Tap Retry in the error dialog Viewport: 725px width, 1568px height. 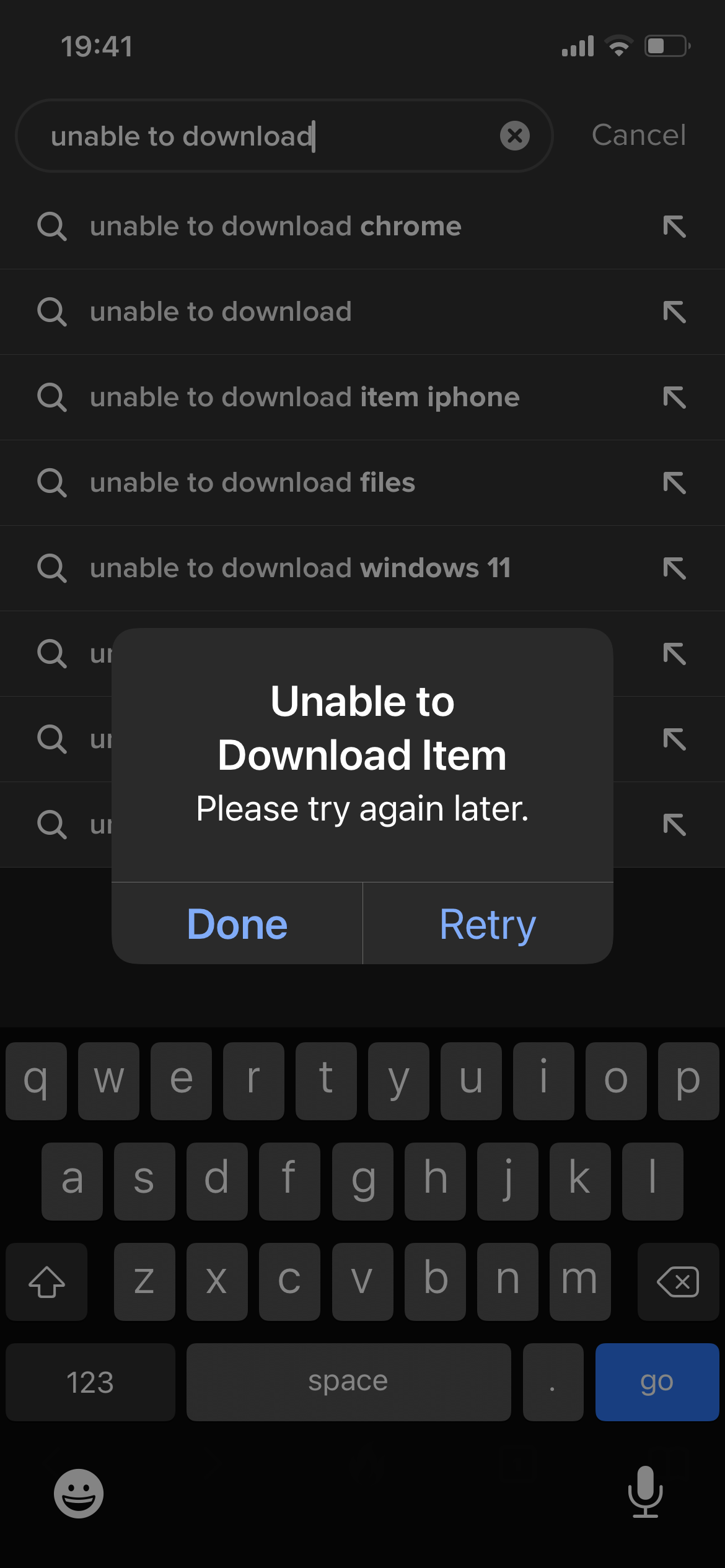[x=487, y=923]
